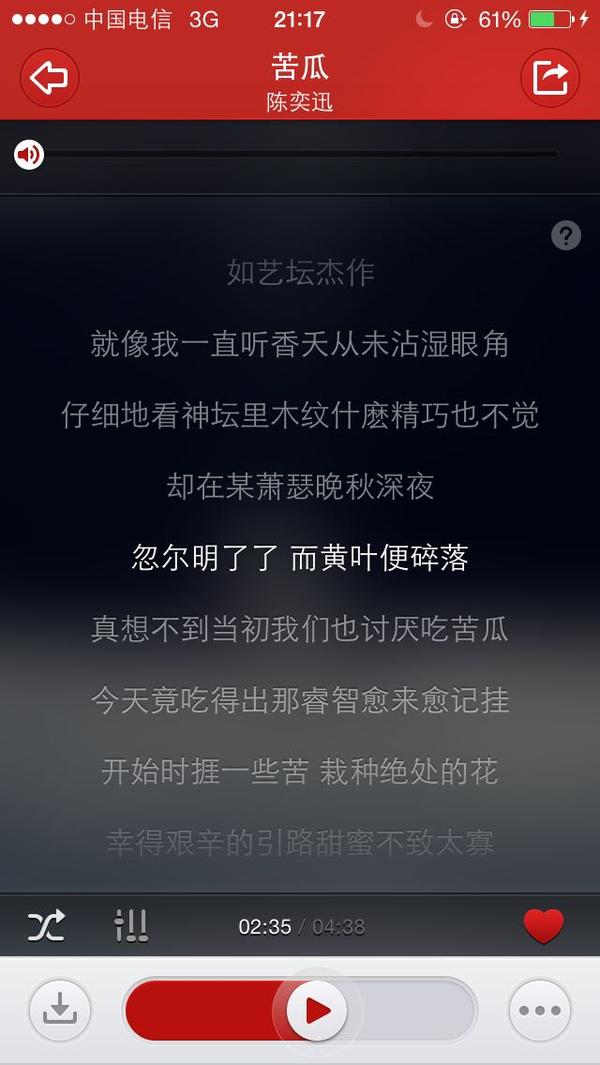The width and height of the screenshot is (600, 1065).
Task: Go back using the top-left arrow
Action: 50,78
